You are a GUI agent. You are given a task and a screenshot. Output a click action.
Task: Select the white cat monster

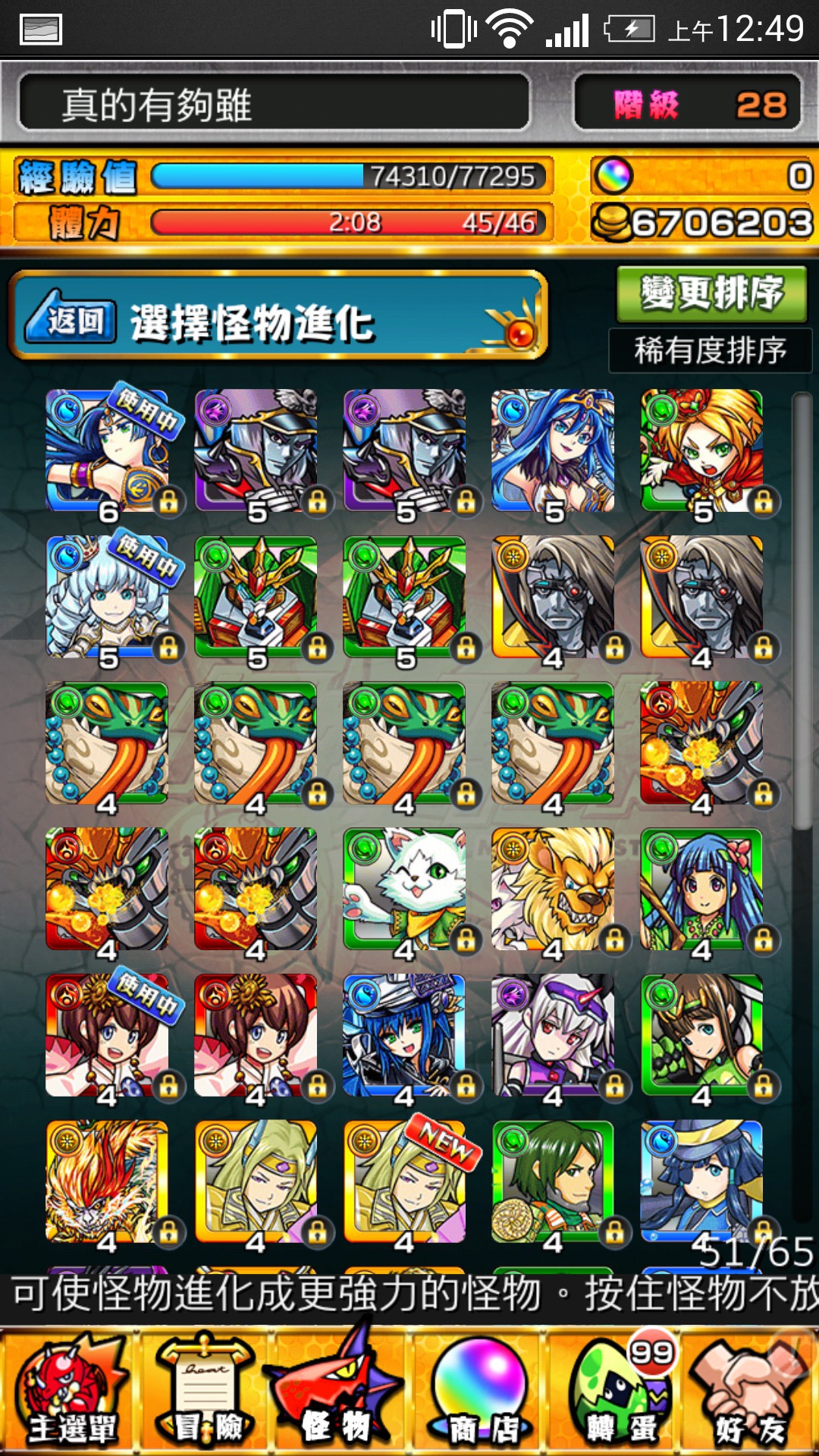tap(405, 890)
